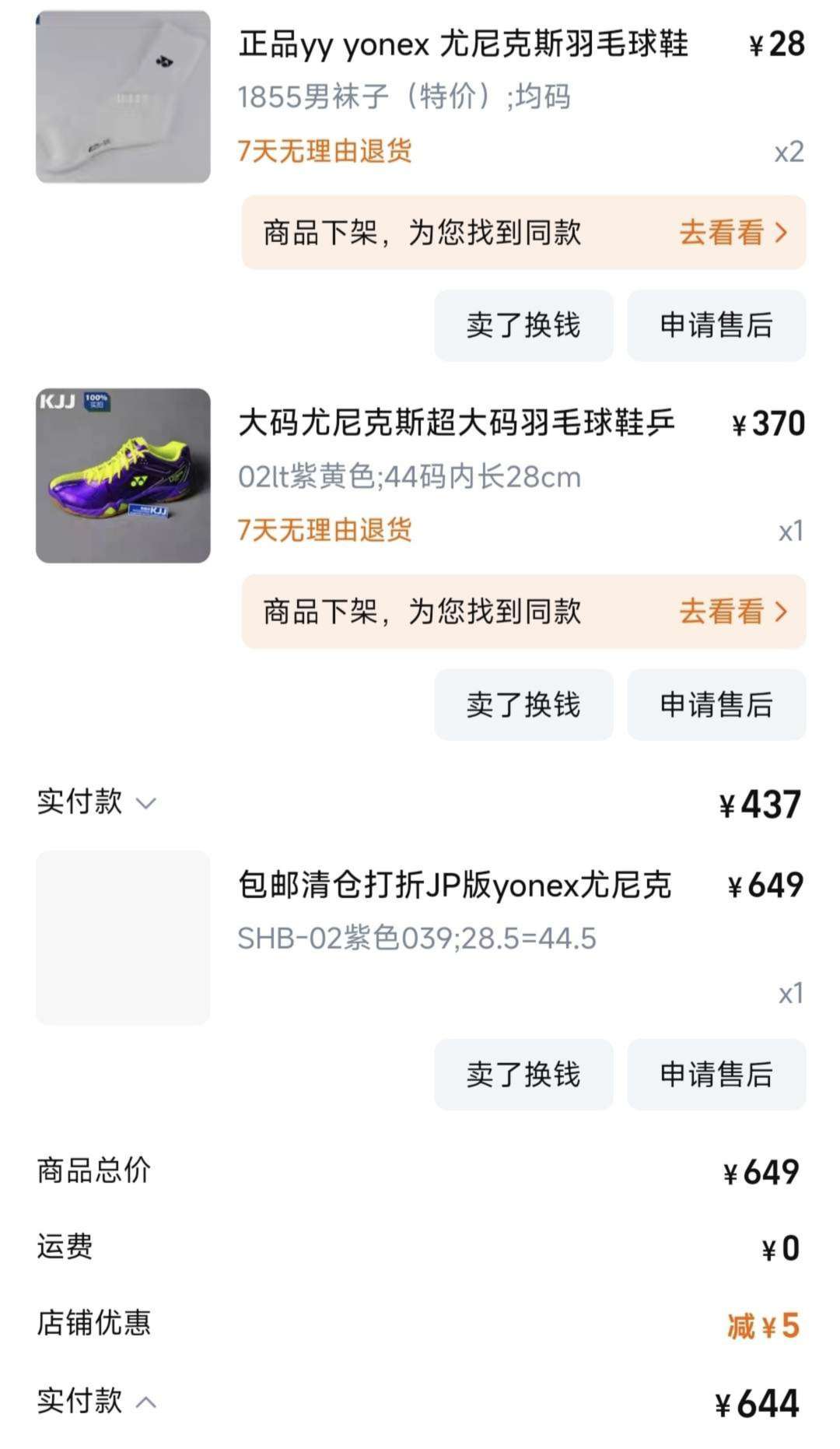Request 申请售后 for the 02lt紫黄色 shoes
Image resolution: width=840 pixels, height=1449 pixels.
pos(716,704)
